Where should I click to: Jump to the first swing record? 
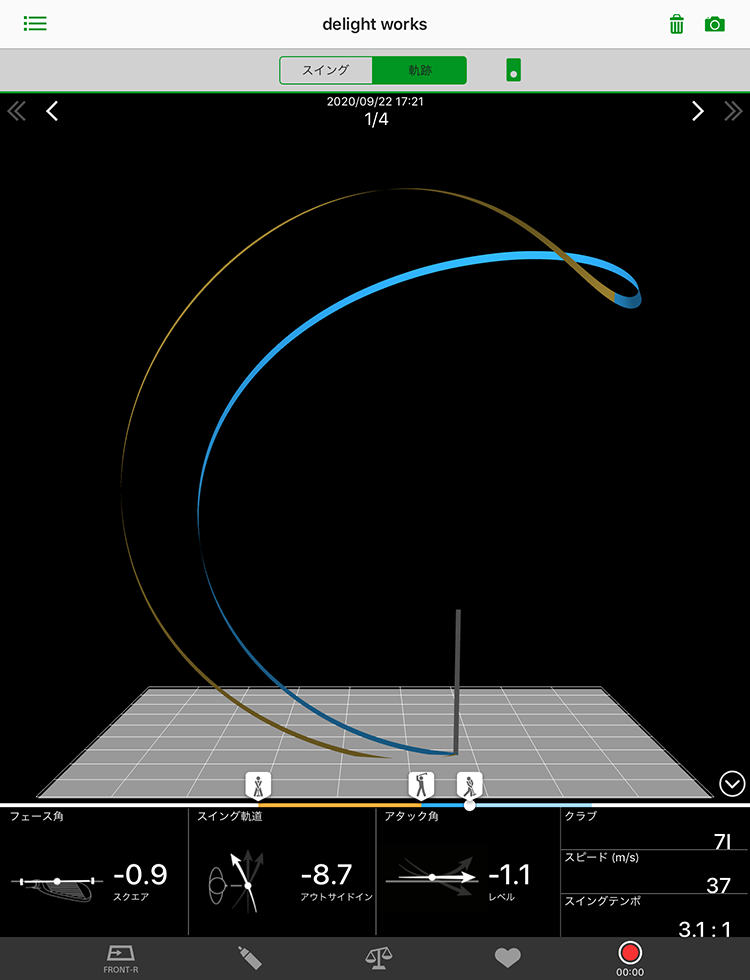(x=17, y=111)
